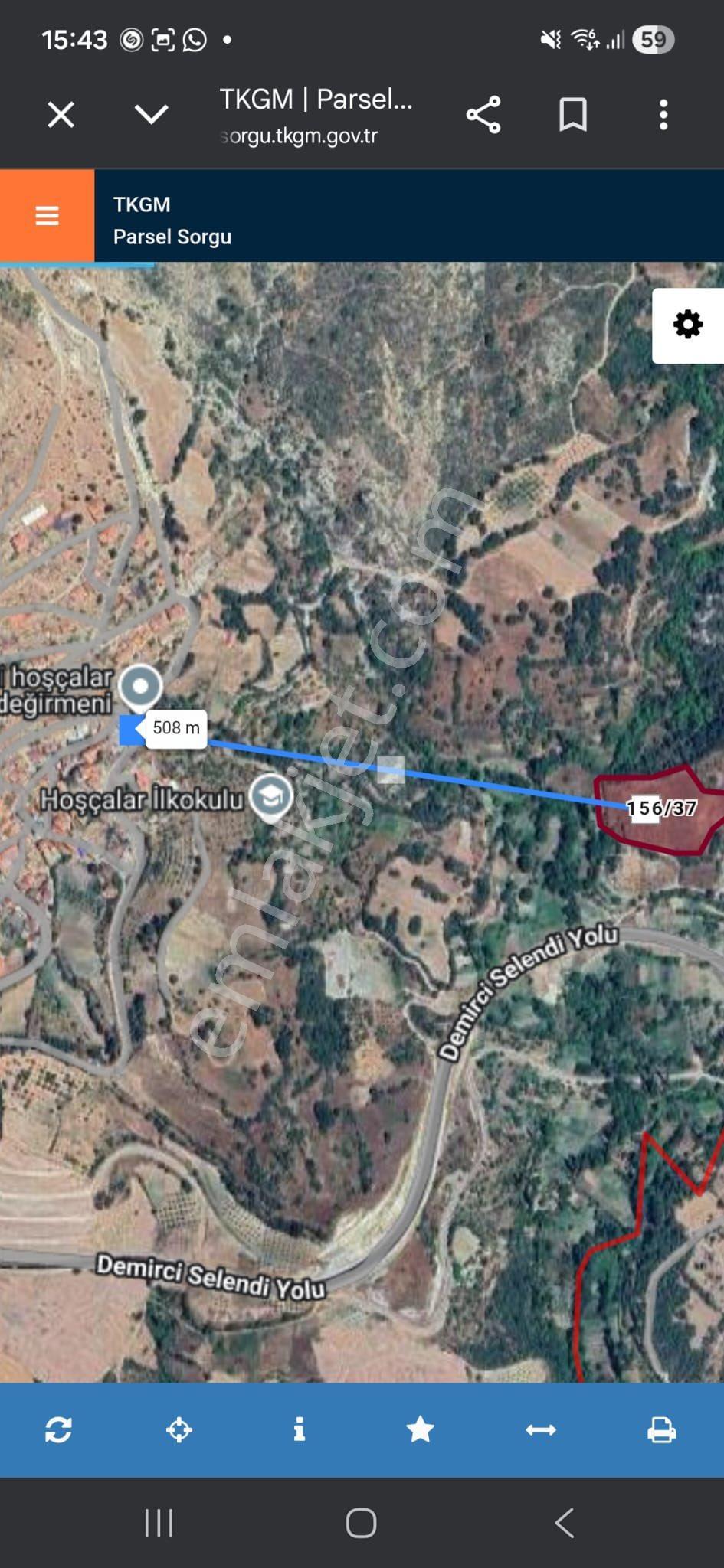The width and height of the screenshot is (724, 1568).
Task: Go back with system back button
Action: click(x=565, y=1524)
